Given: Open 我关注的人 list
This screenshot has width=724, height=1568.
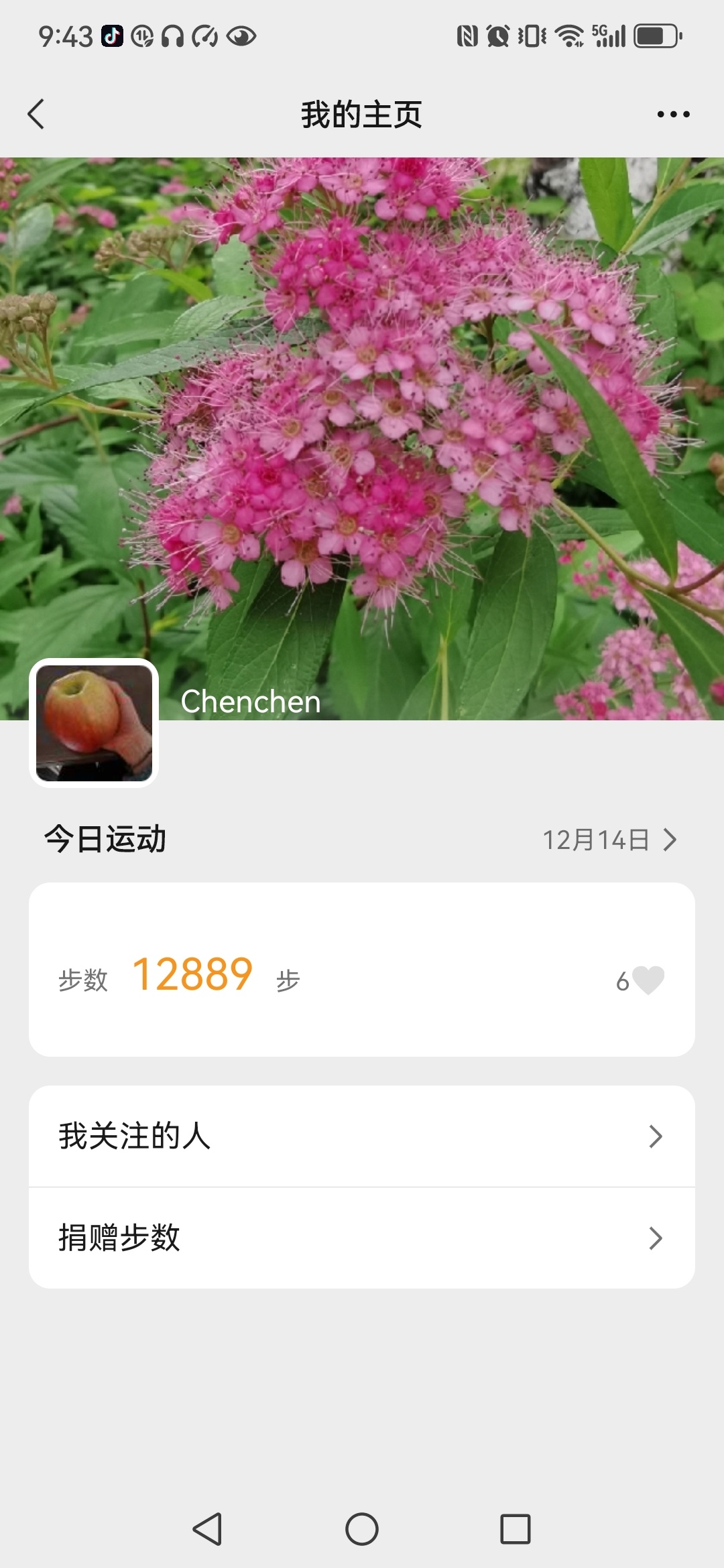Looking at the screenshot, I should (x=362, y=1136).
